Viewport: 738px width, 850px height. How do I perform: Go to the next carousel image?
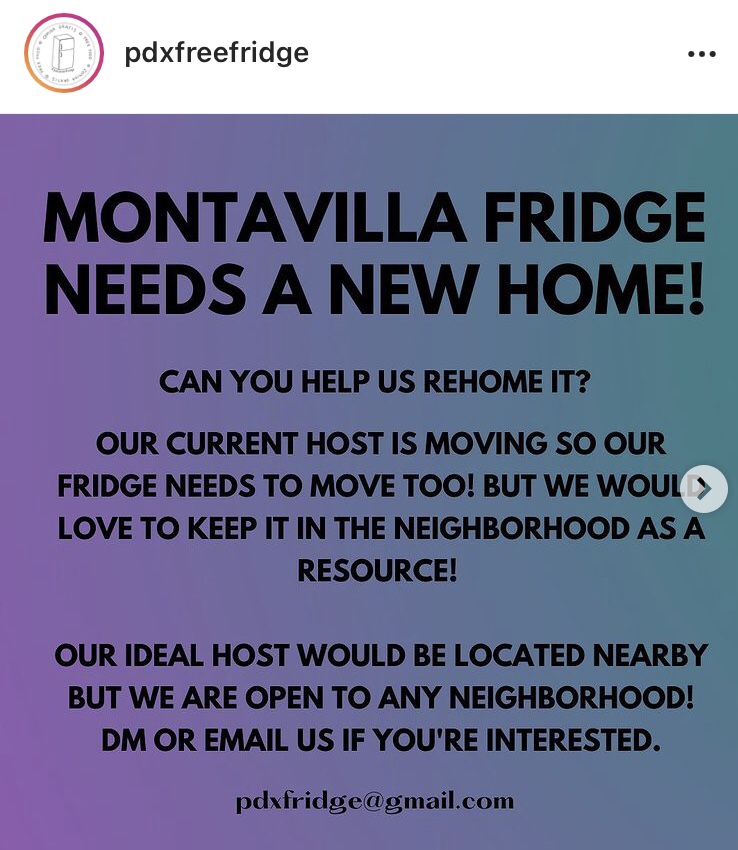[x=703, y=489]
